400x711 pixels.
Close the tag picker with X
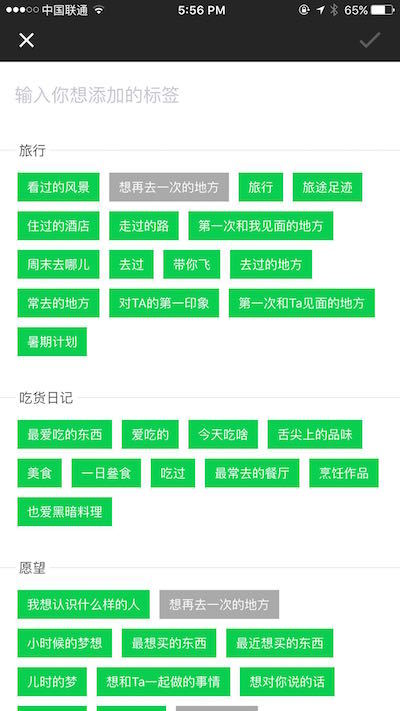point(26,40)
